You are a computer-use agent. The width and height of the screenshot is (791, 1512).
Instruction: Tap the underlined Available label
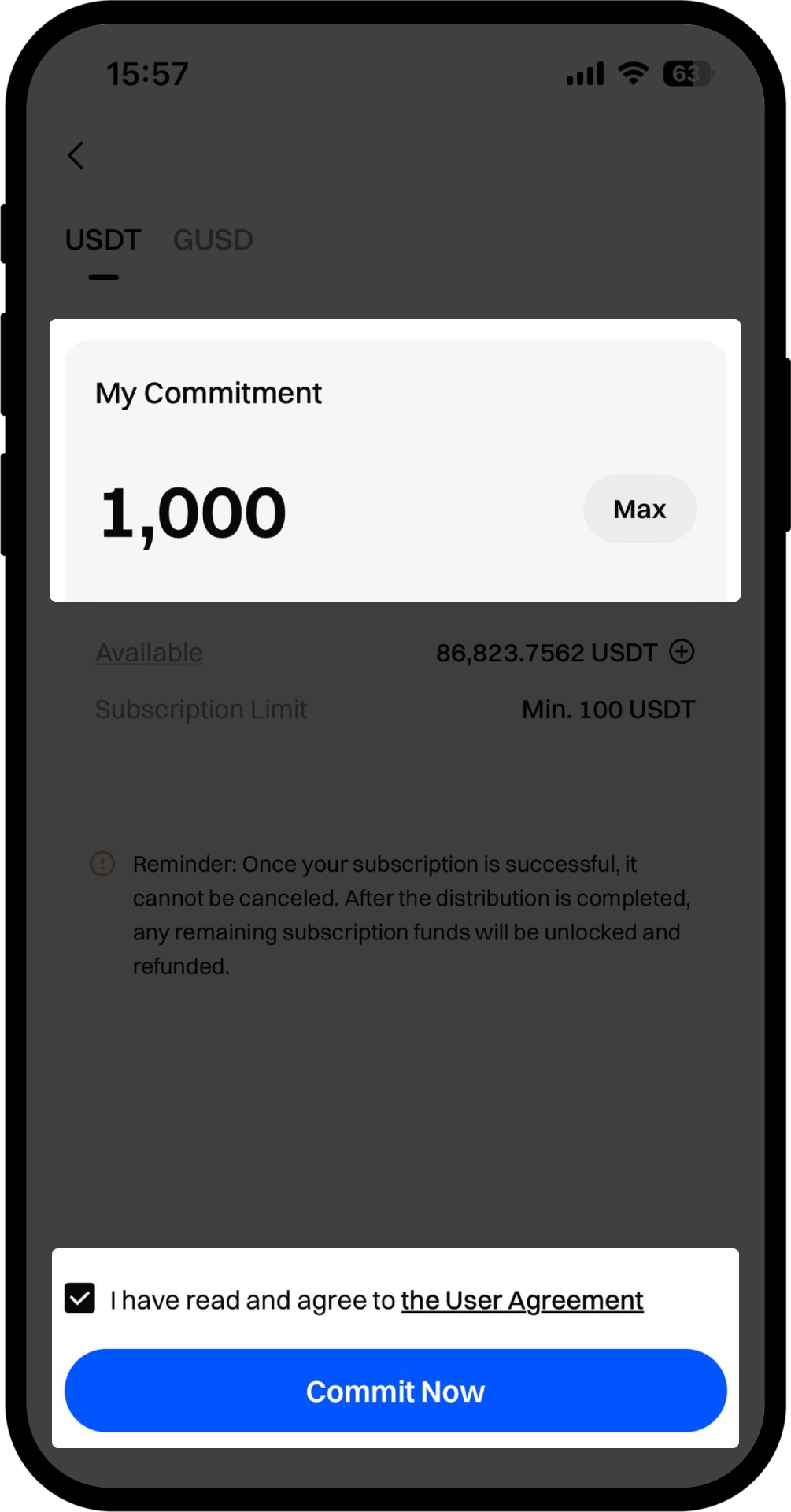click(150, 653)
